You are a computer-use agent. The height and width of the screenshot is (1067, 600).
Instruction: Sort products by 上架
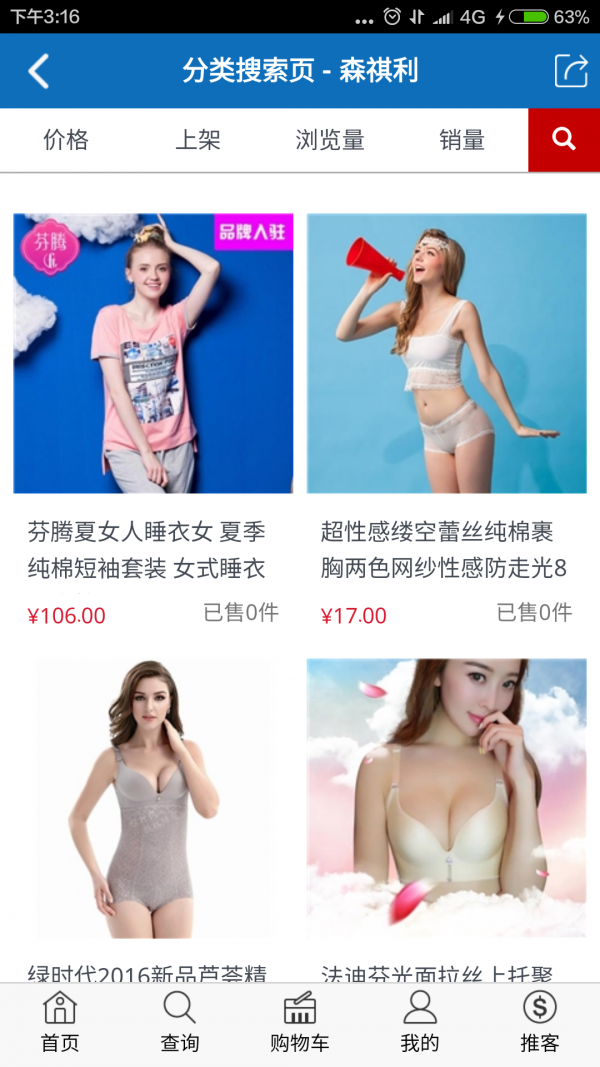pyautogui.click(x=198, y=140)
